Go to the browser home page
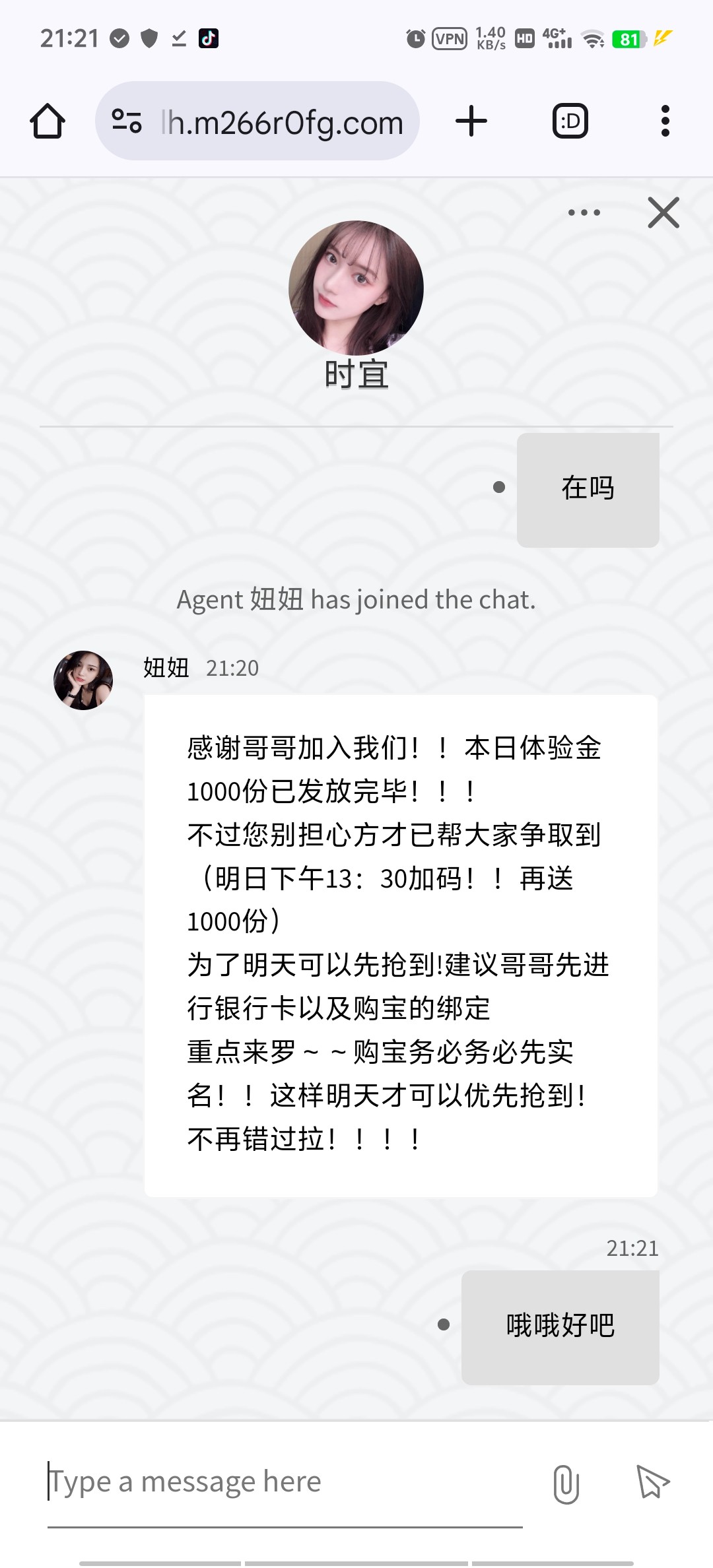Screen dimensions: 713x1568 [x=48, y=121]
